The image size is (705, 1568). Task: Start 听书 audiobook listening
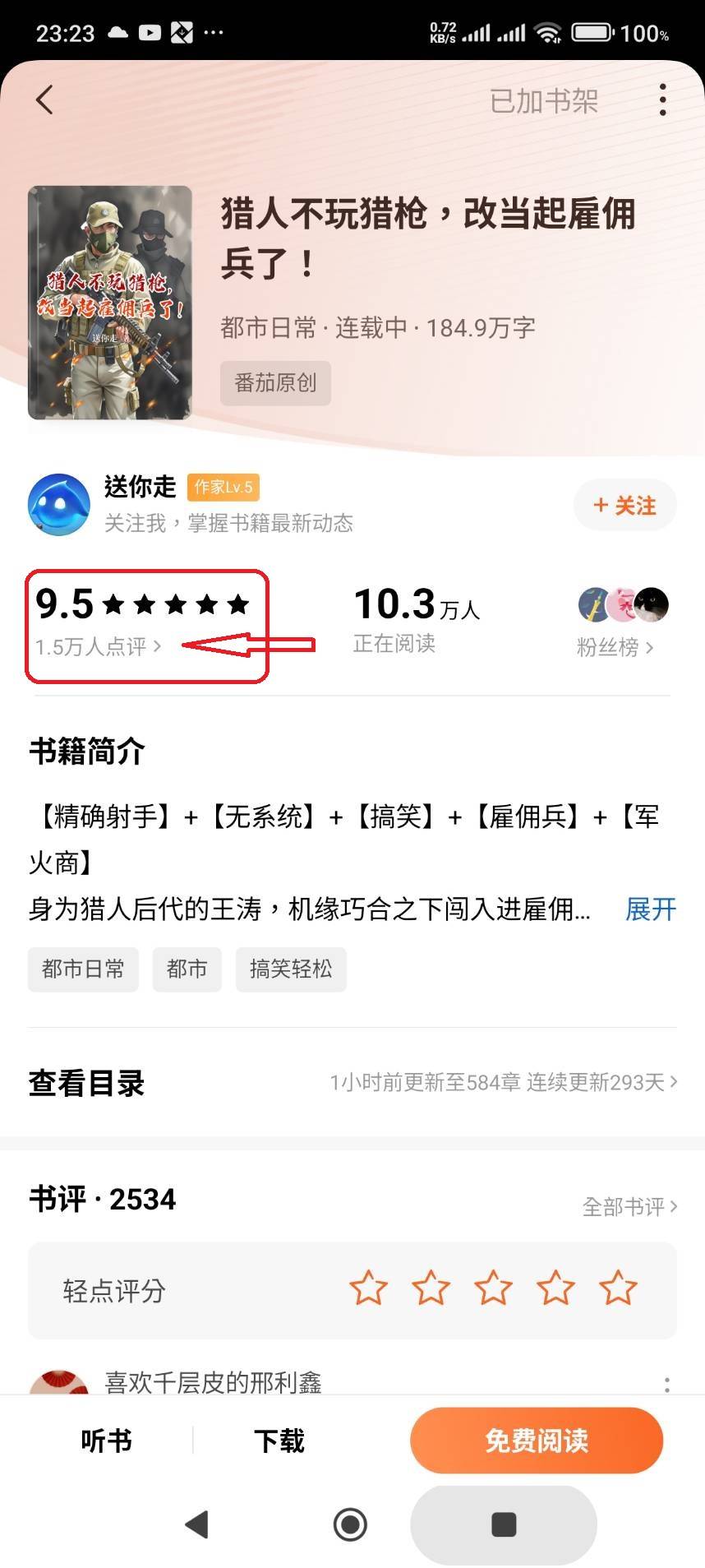106,1440
